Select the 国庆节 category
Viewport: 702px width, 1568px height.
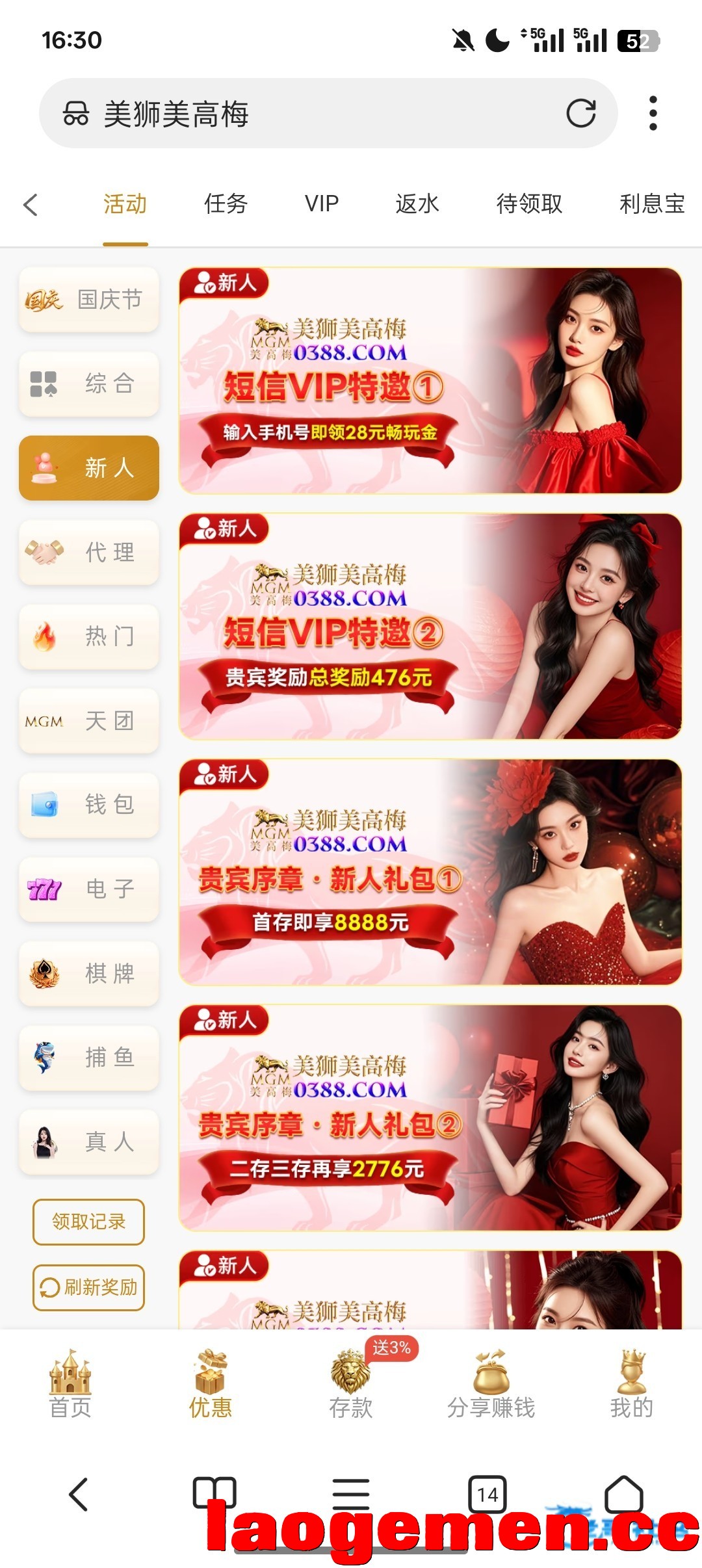(x=89, y=300)
